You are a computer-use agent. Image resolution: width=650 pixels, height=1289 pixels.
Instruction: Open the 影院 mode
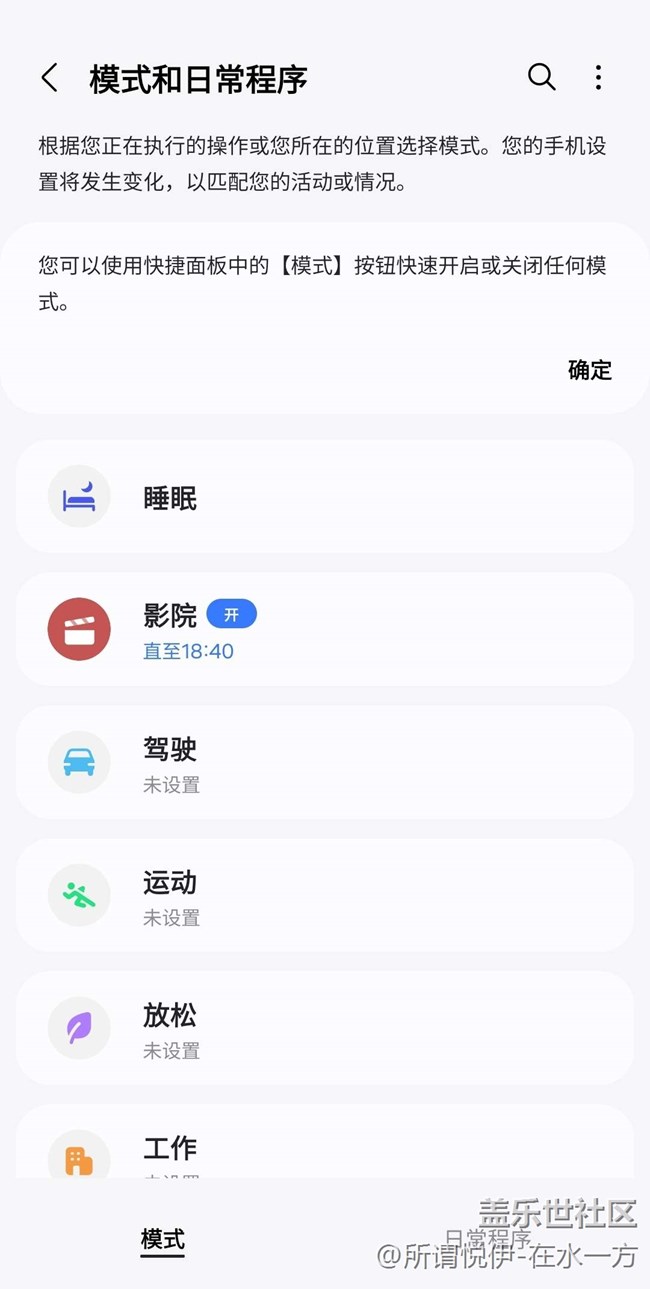[x=325, y=629]
